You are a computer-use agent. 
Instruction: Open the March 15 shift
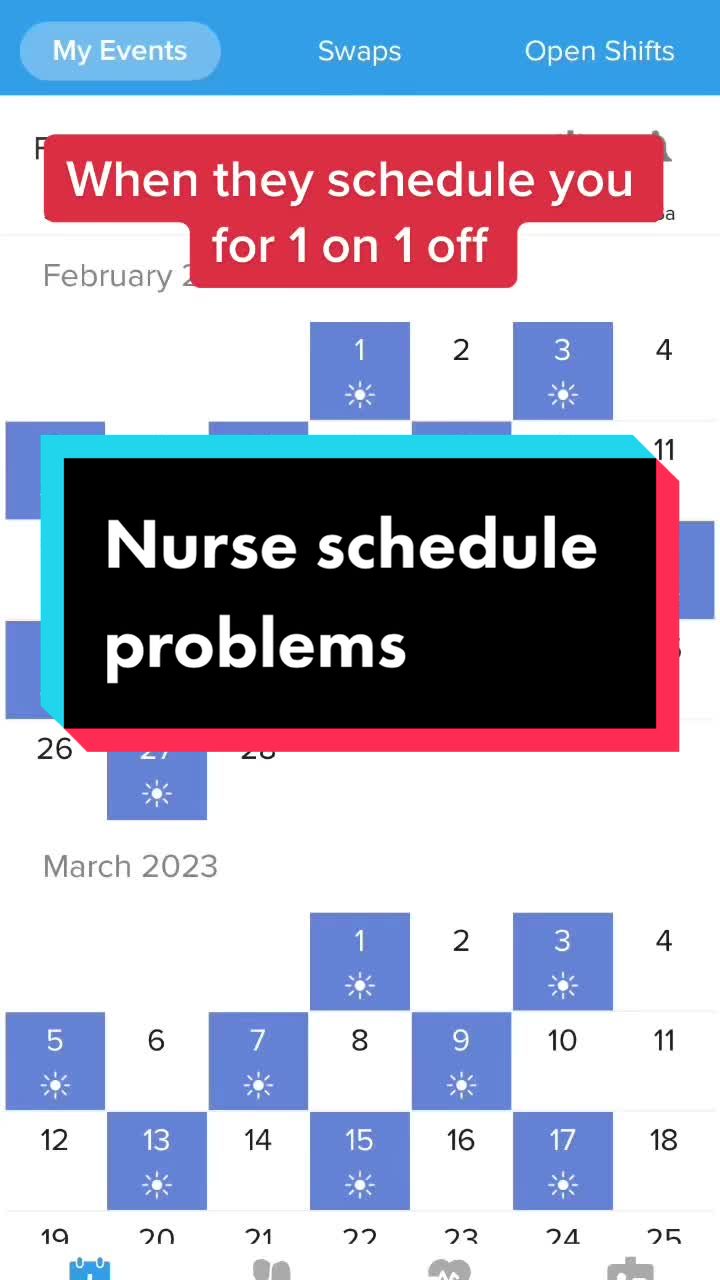click(x=360, y=1161)
